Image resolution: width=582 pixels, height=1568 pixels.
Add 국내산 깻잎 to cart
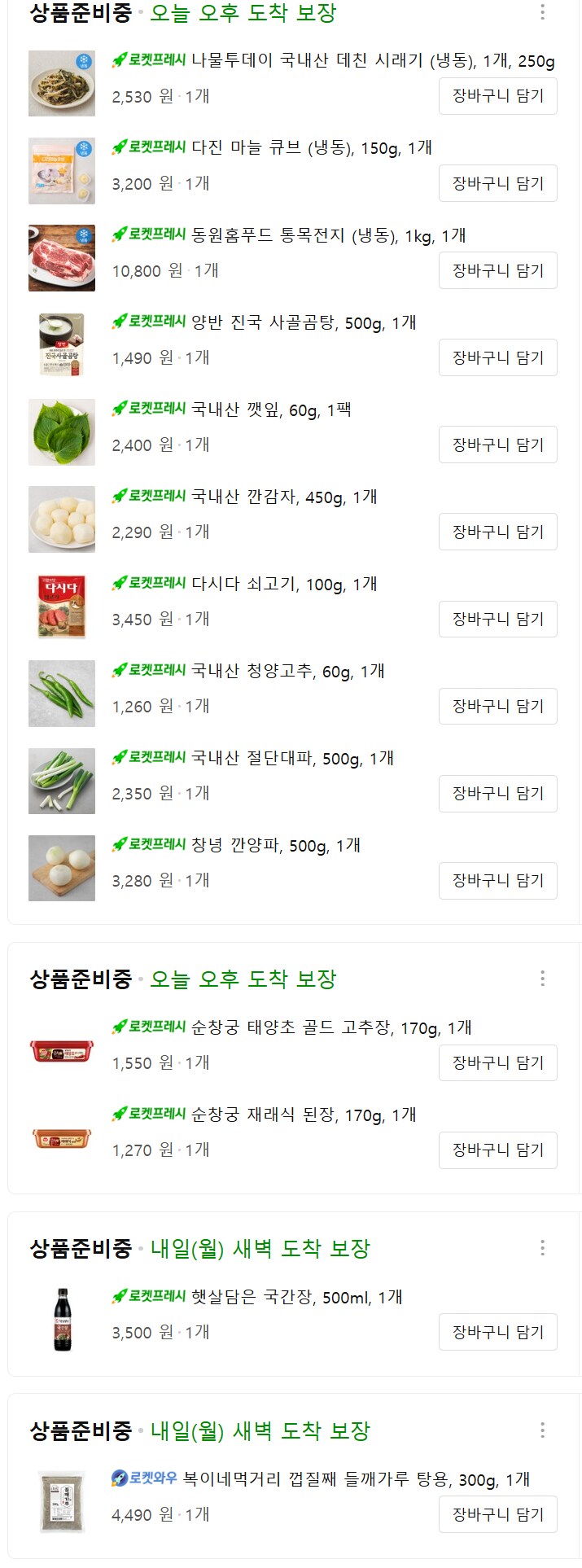(x=497, y=445)
